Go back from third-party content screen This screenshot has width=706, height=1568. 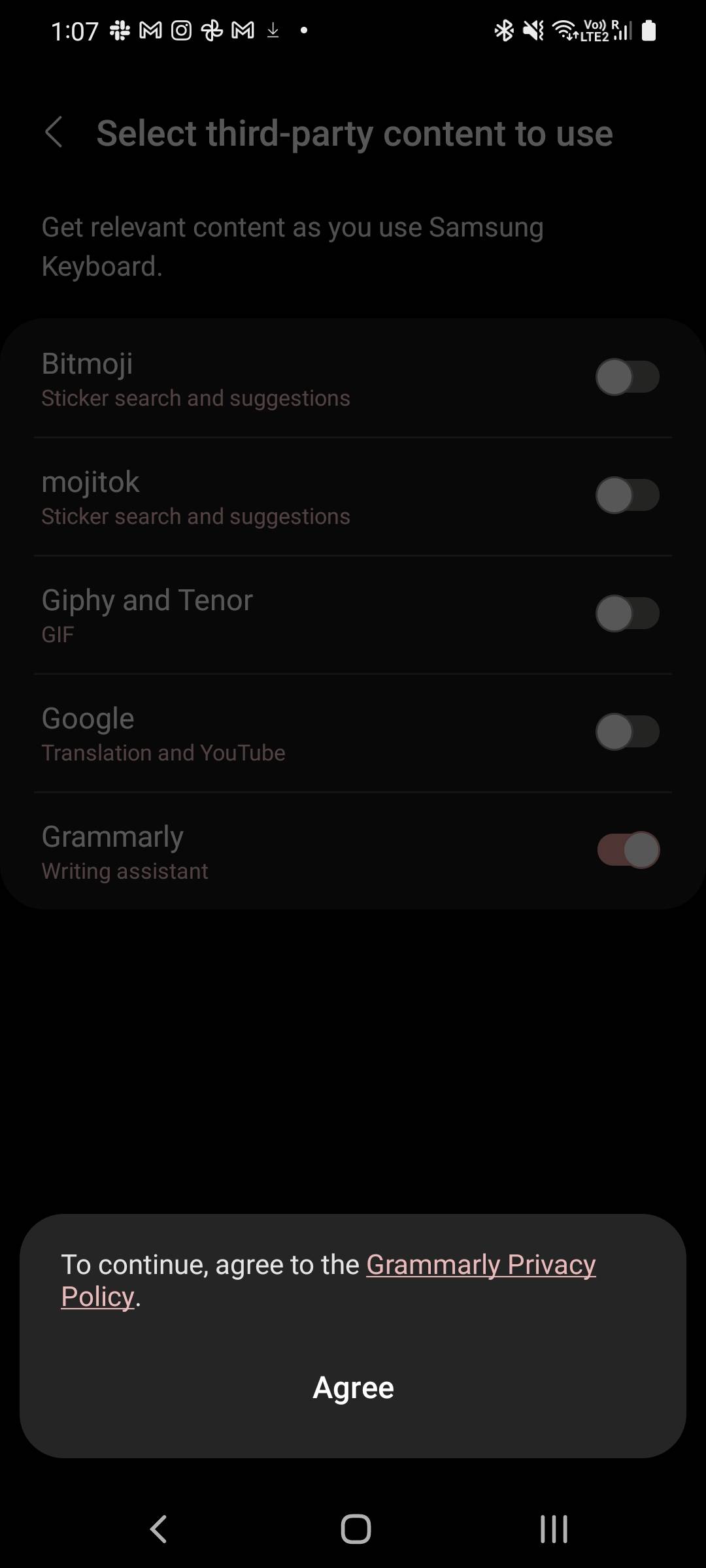tap(54, 133)
